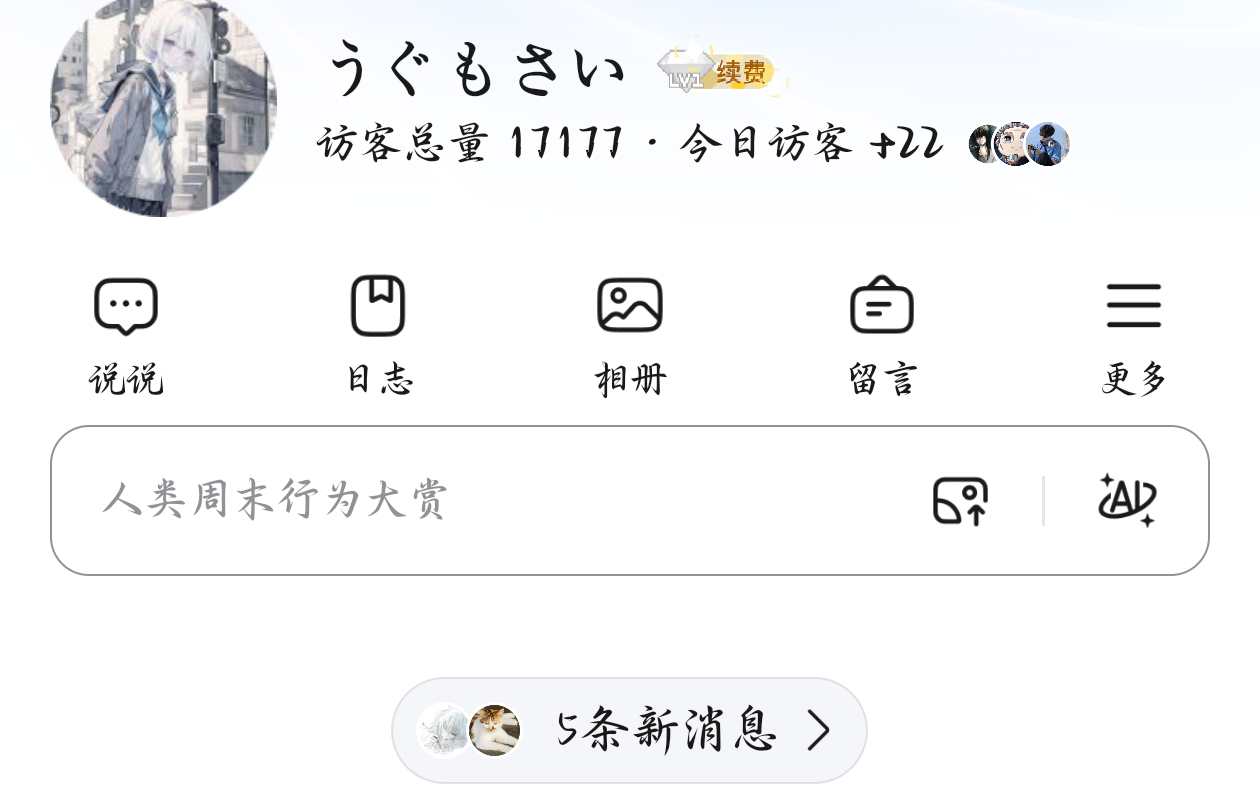The height and width of the screenshot is (787, 1260).
Task: Tap the 续费 renewal badge
Action: 742,72
